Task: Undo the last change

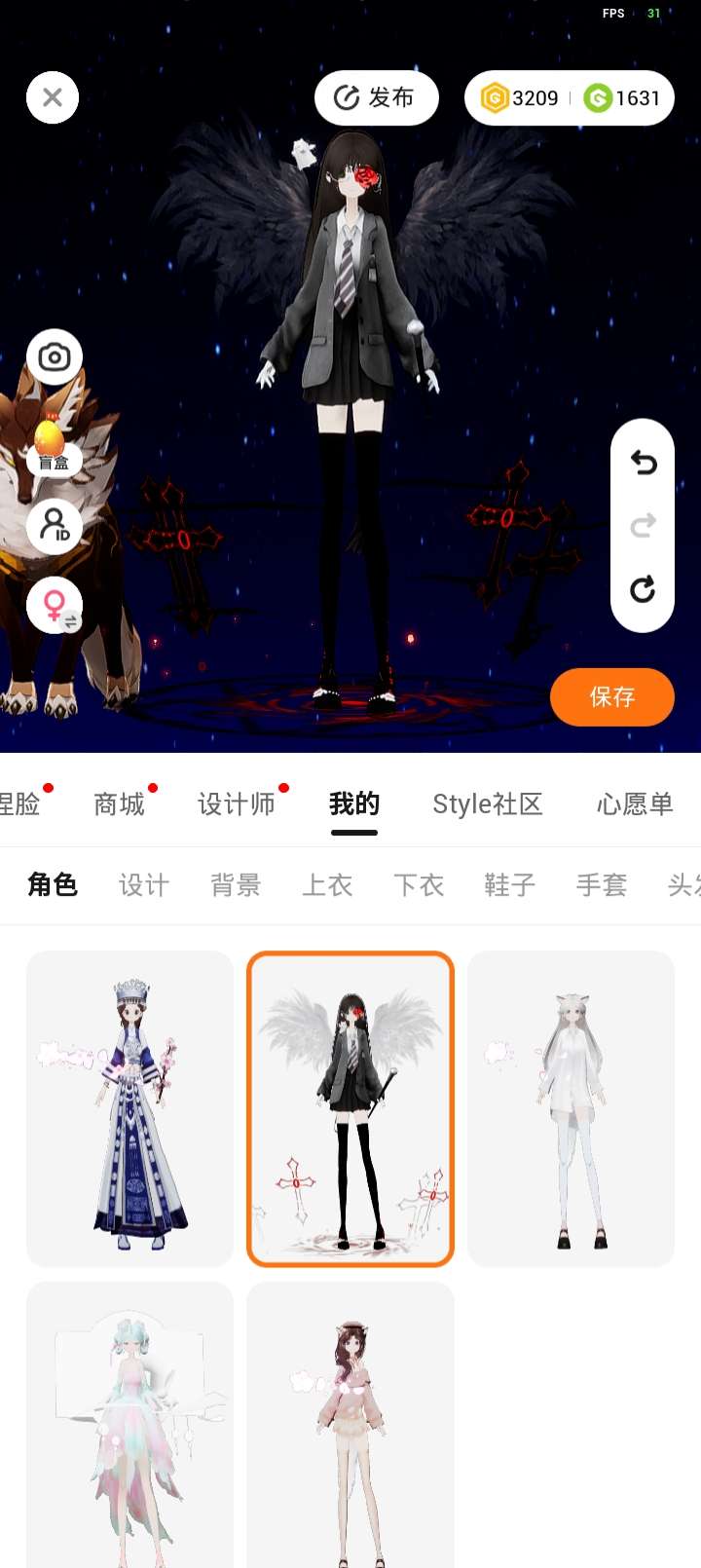Action: pyautogui.click(x=643, y=462)
